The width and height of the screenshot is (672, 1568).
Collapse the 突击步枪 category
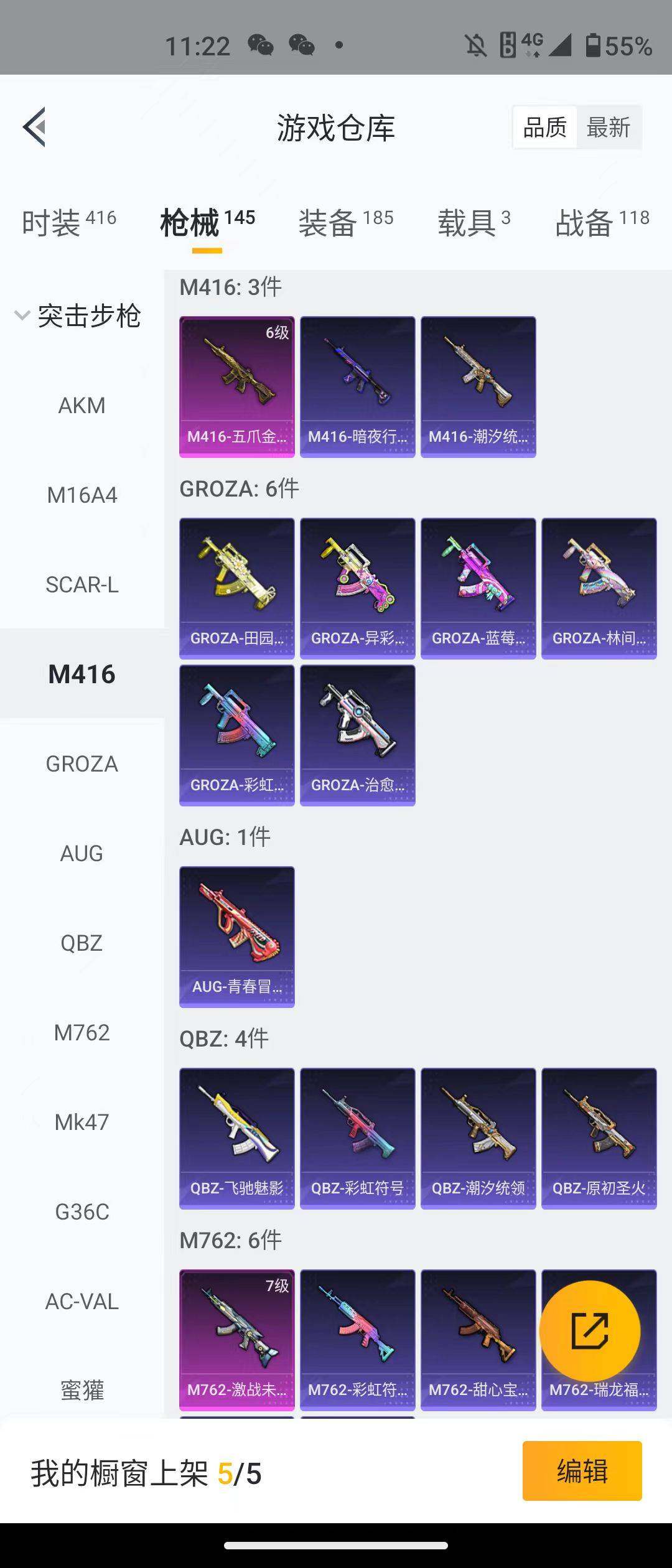click(x=78, y=316)
